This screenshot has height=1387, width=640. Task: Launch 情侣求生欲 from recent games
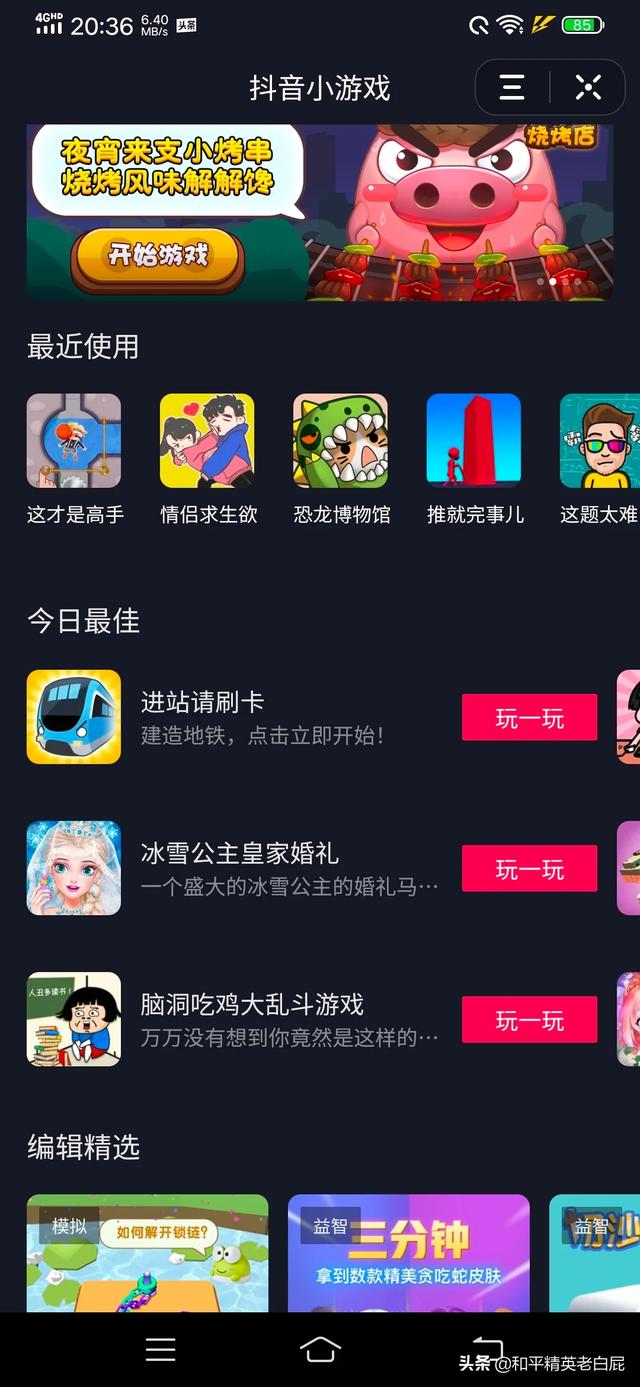[x=208, y=441]
